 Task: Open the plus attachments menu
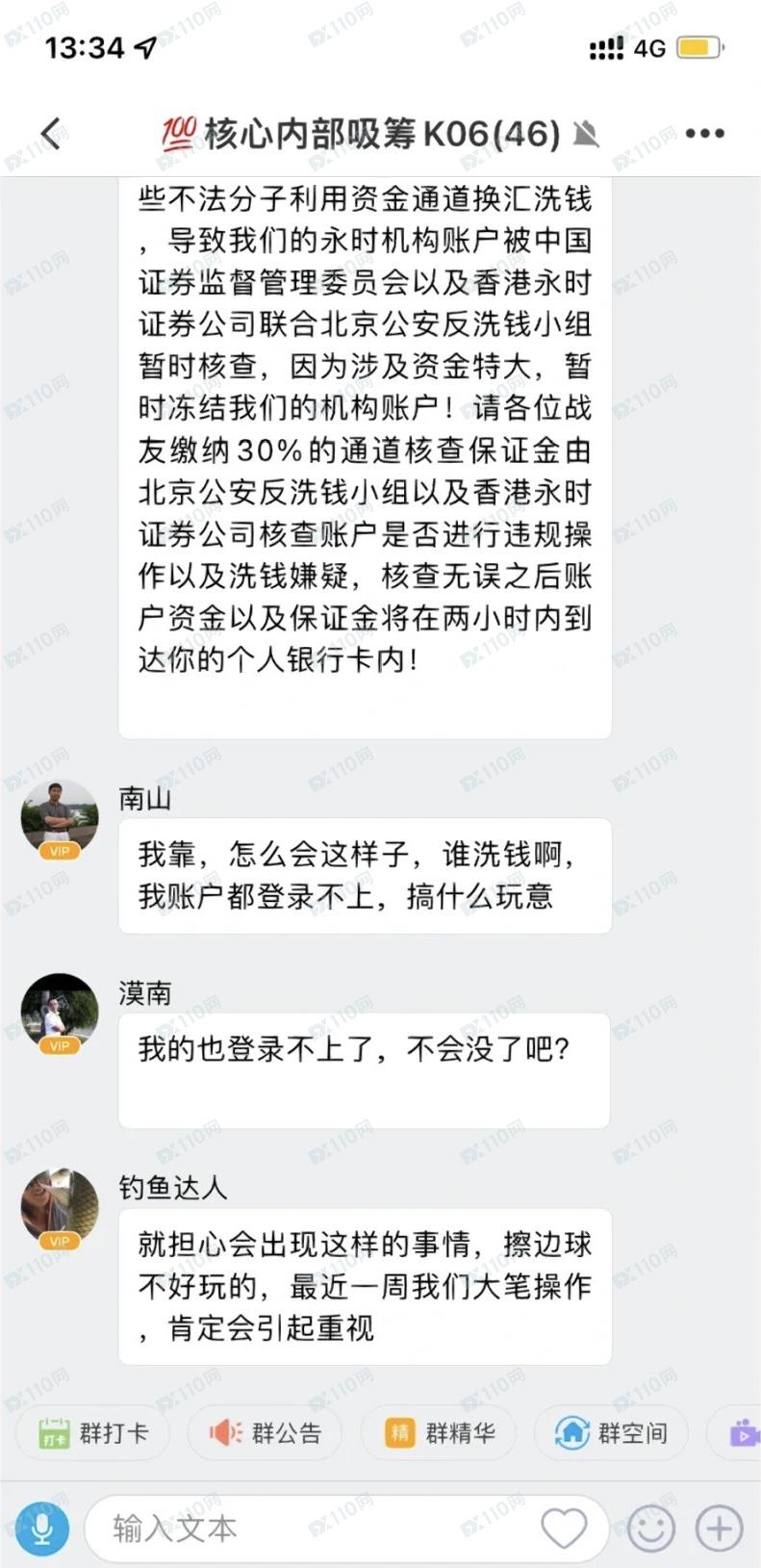click(719, 1528)
